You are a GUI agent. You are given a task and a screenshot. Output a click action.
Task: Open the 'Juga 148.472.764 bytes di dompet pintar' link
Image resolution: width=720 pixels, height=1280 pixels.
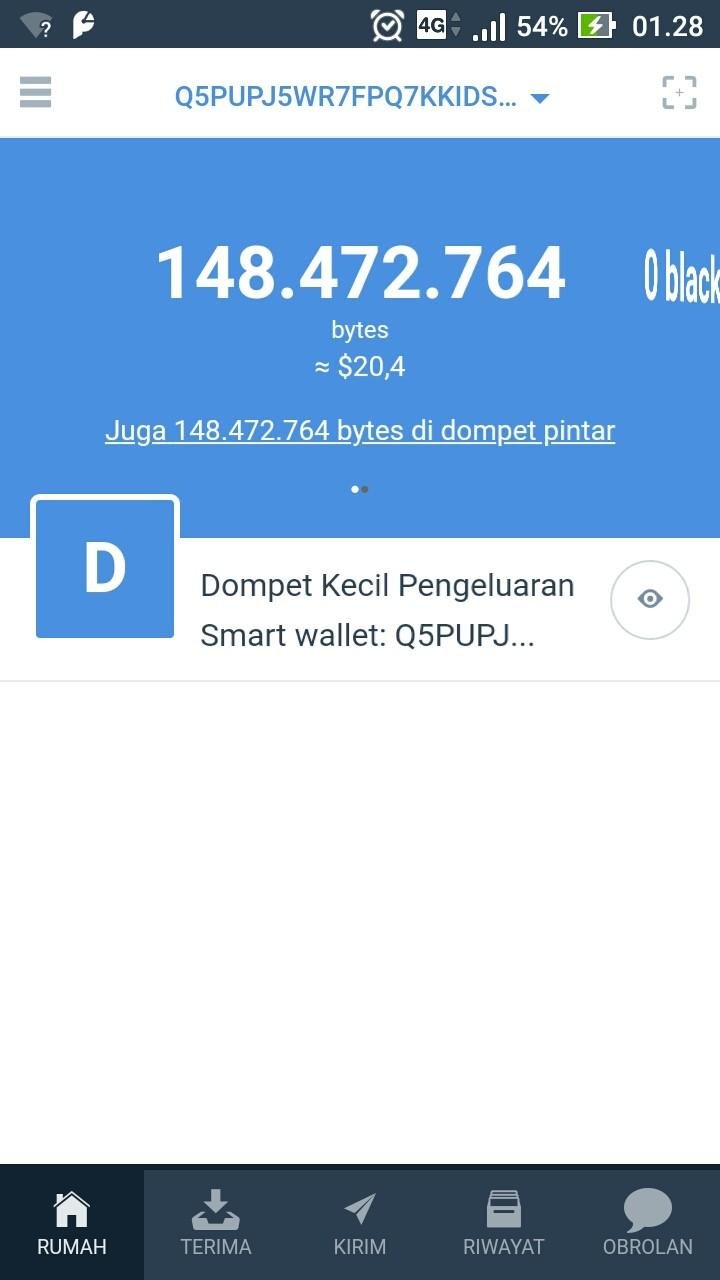coord(360,431)
